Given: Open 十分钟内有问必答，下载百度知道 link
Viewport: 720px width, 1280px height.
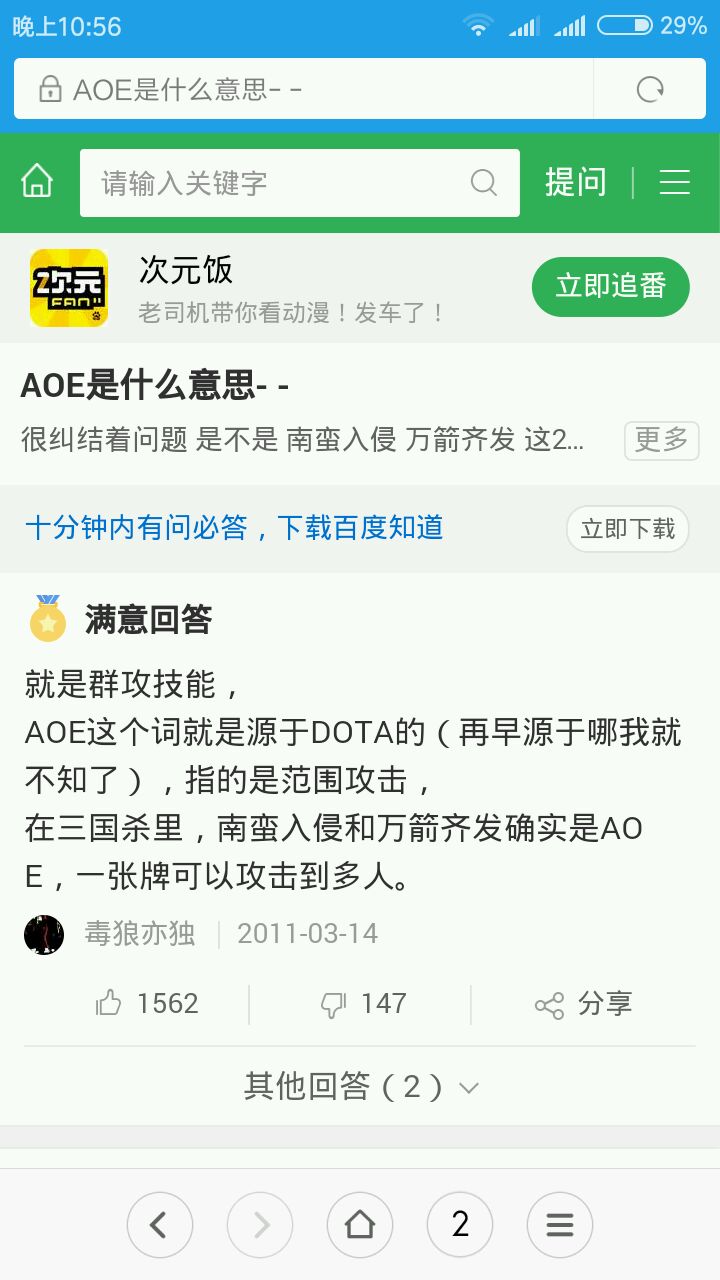Looking at the screenshot, I should coord(234,528).
